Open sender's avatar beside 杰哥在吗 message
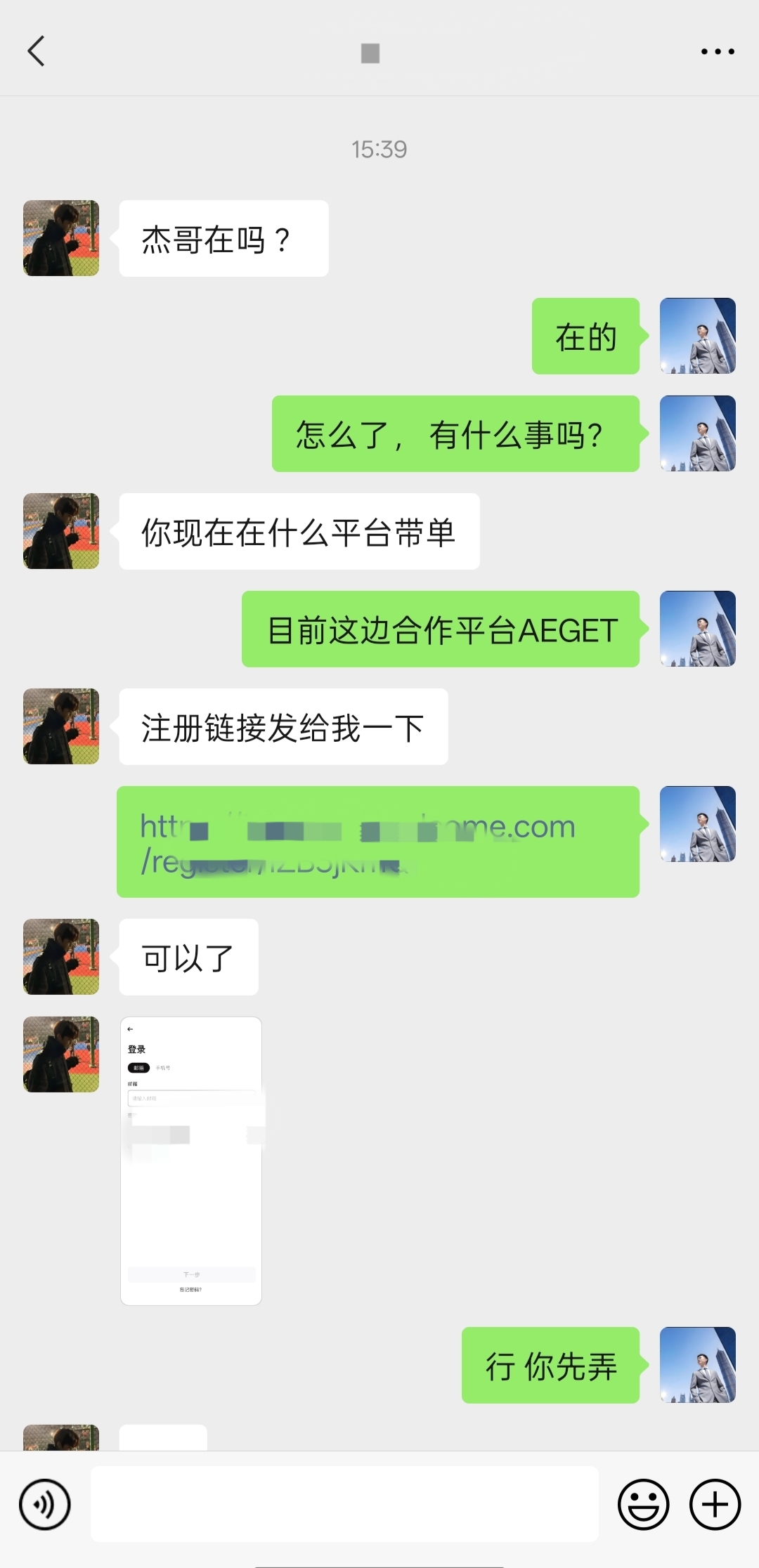759x1568 pixels. point(61,238)
